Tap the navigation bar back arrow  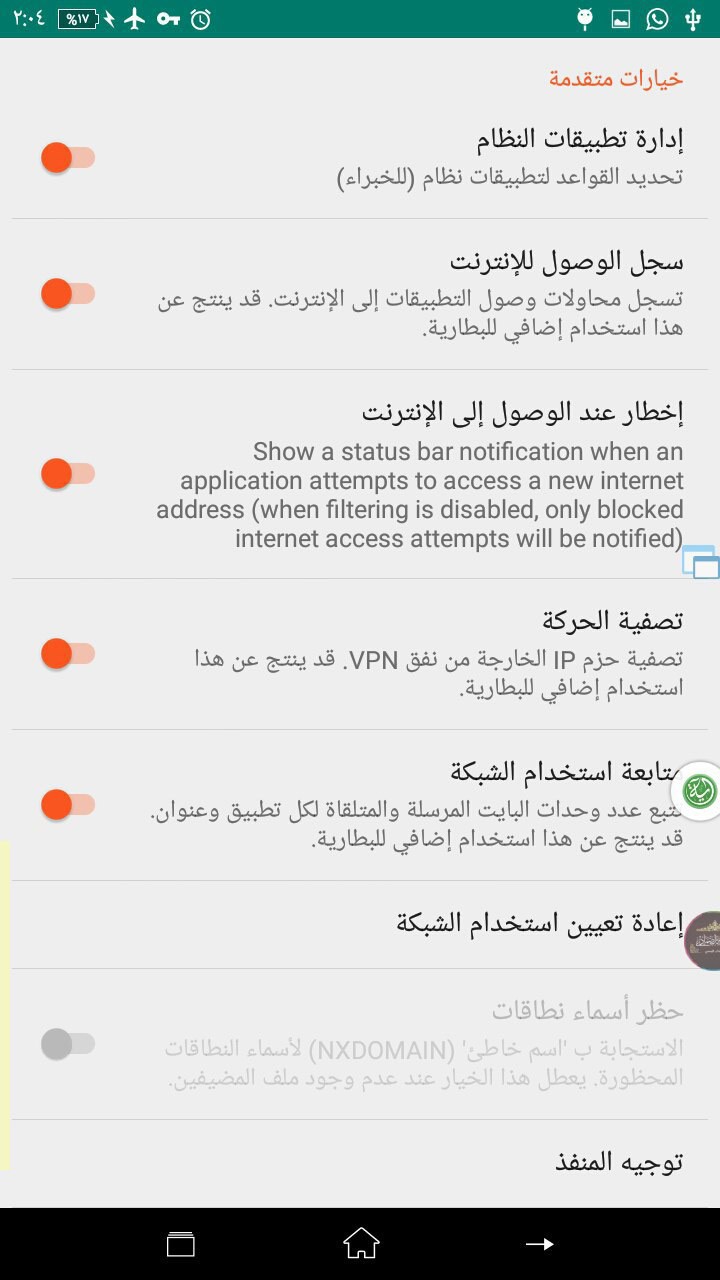pyautogui.click(x=540, y=1244)
